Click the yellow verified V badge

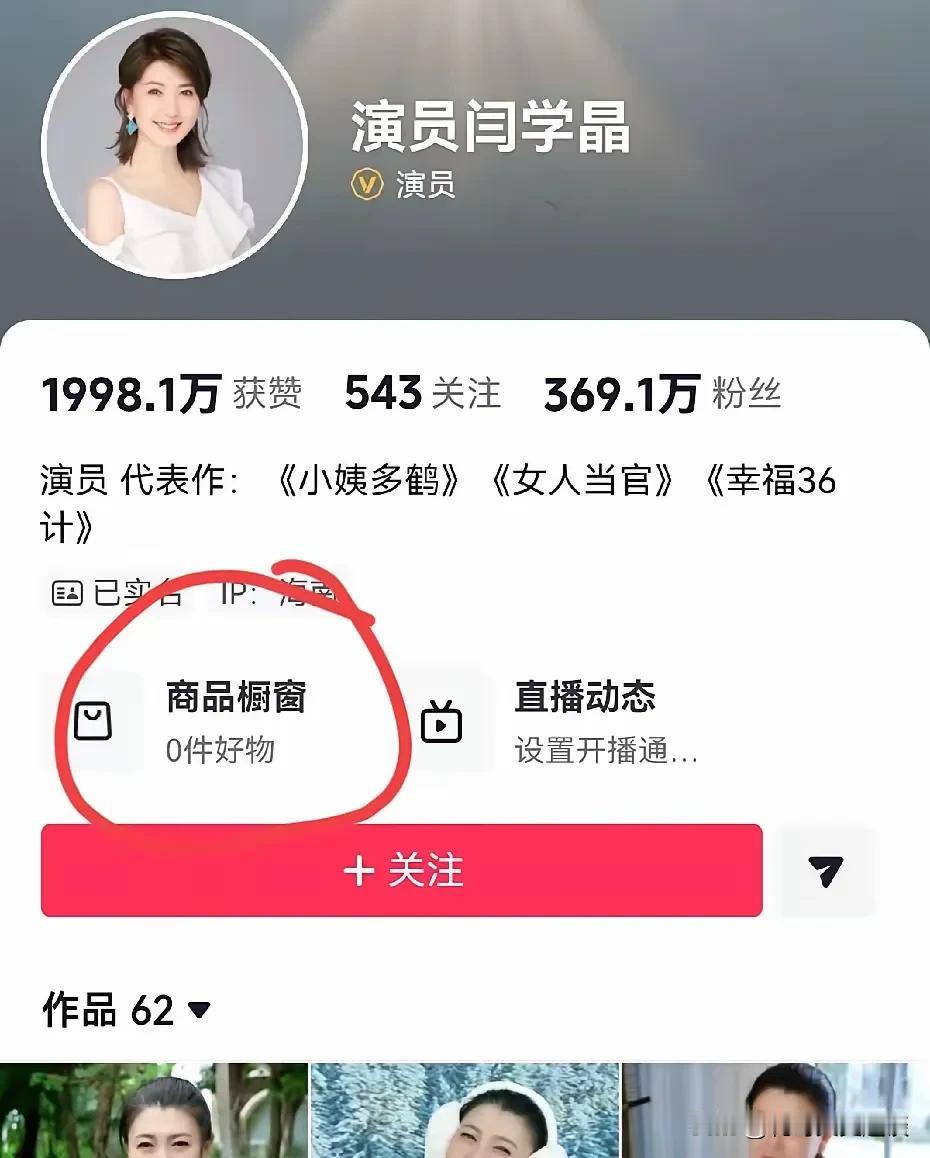tap(366, 185)
